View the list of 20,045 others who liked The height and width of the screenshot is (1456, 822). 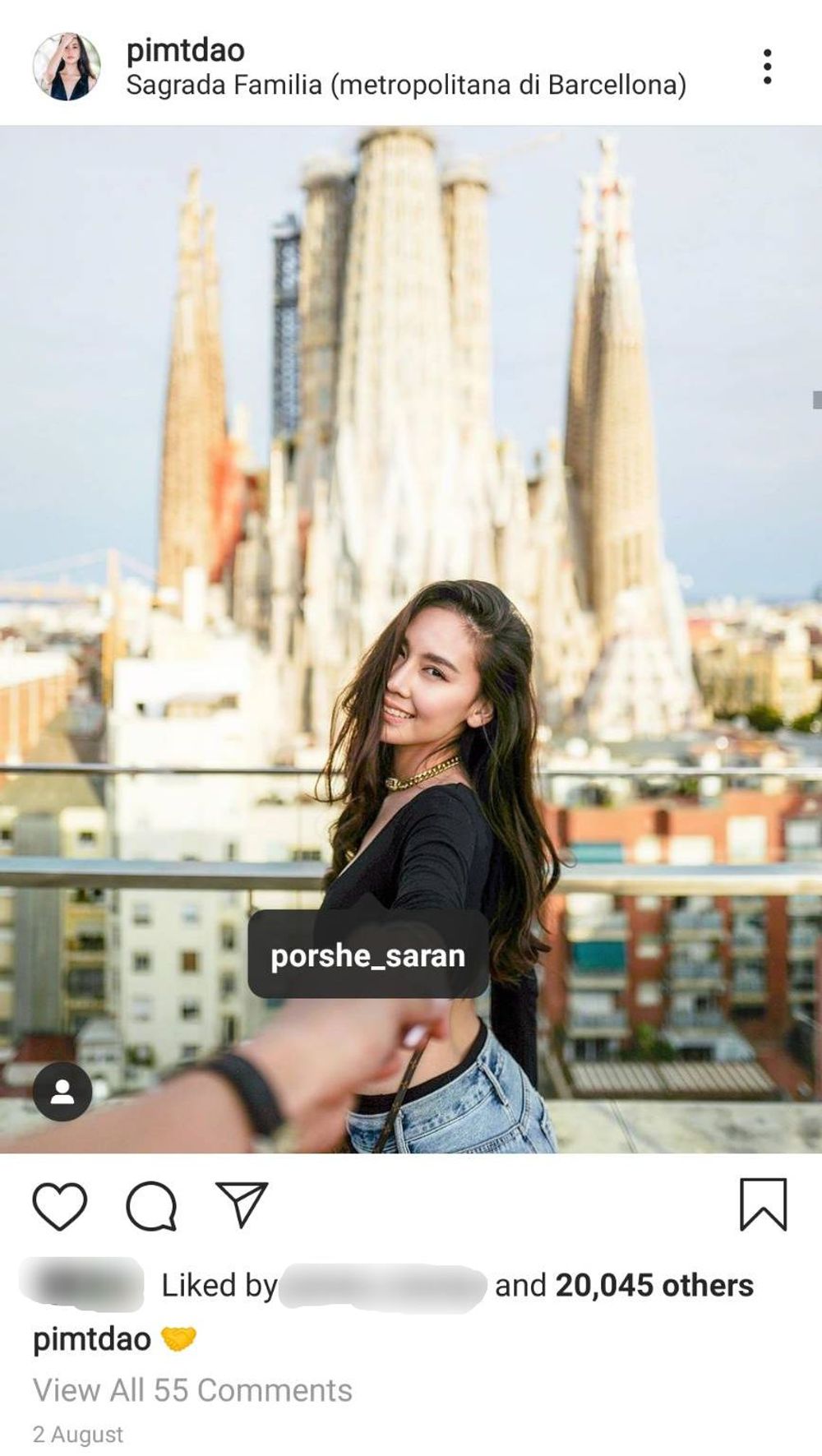654,1285
